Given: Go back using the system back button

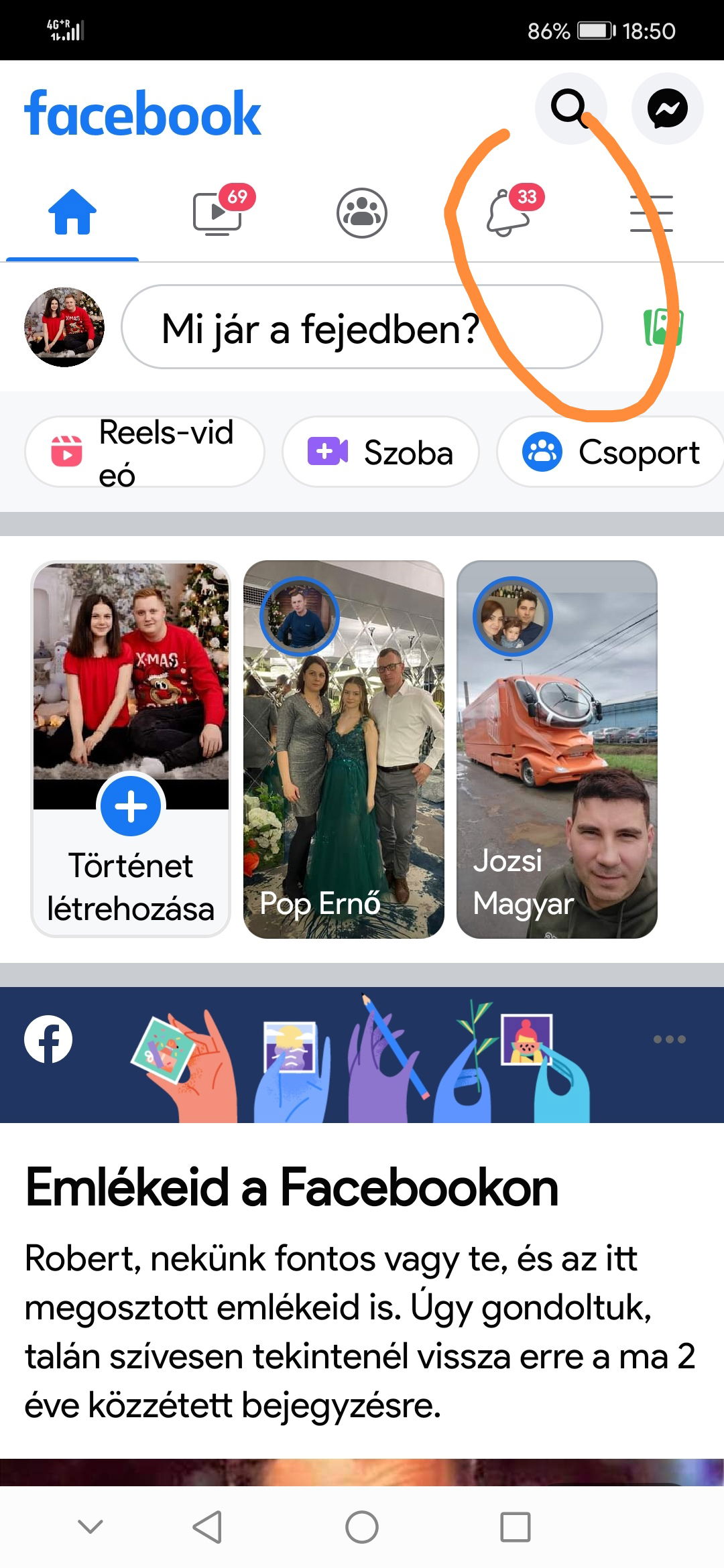Looking at the screenshot, I should point(207,1527).
